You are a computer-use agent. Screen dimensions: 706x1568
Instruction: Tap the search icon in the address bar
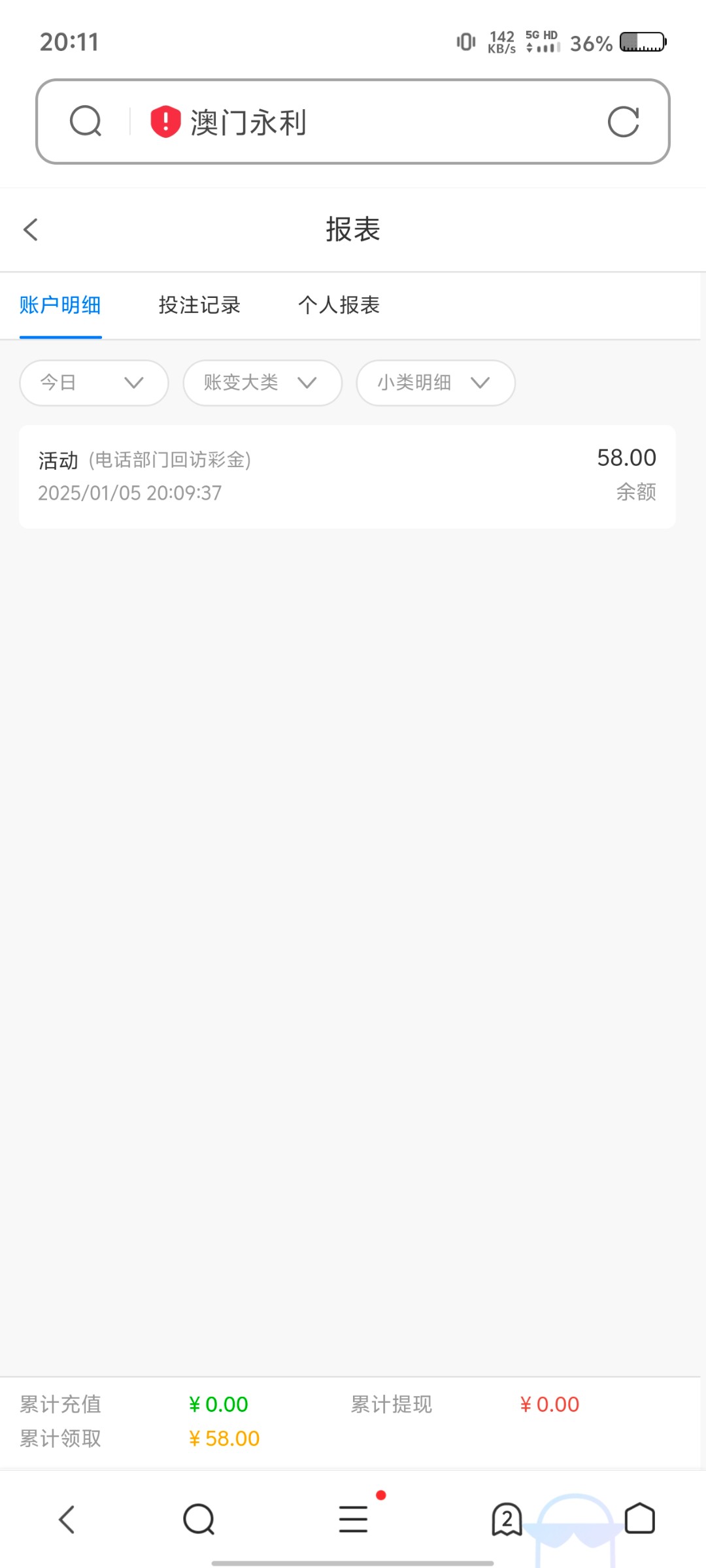[x=86, y=122]
